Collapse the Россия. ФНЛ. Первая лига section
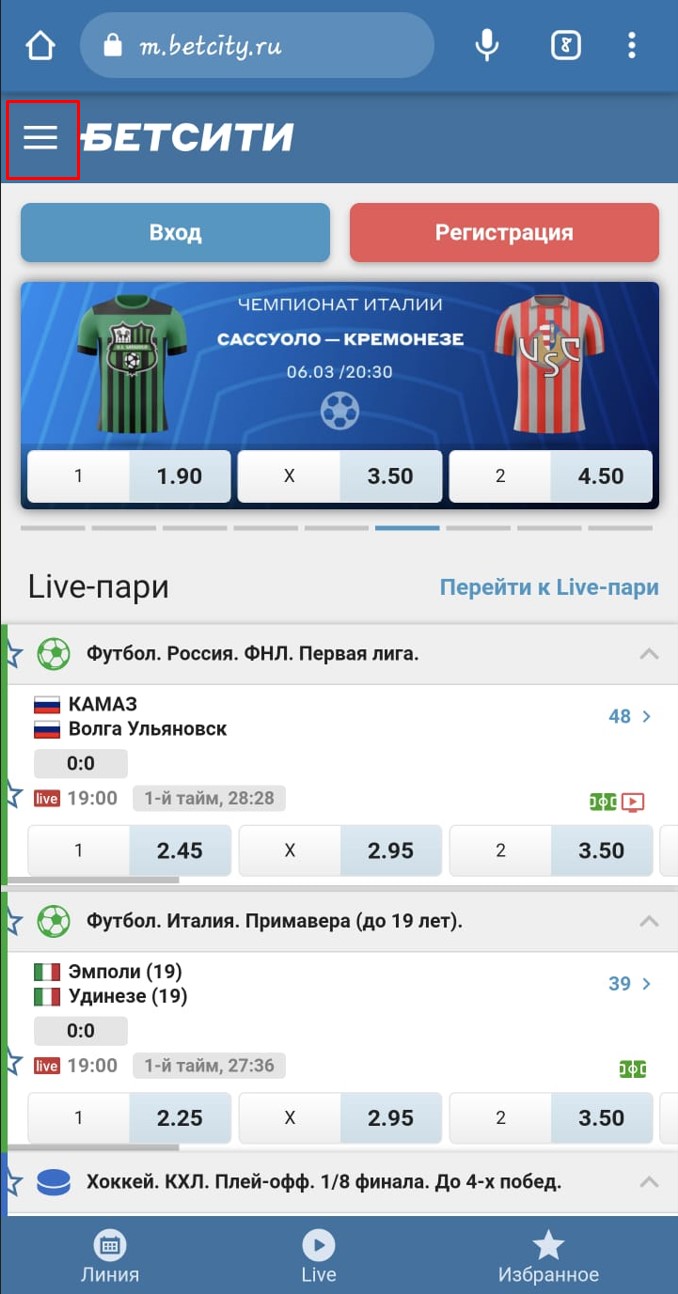This screenshot has width=678, height=1294. click(x=649, y=655)
